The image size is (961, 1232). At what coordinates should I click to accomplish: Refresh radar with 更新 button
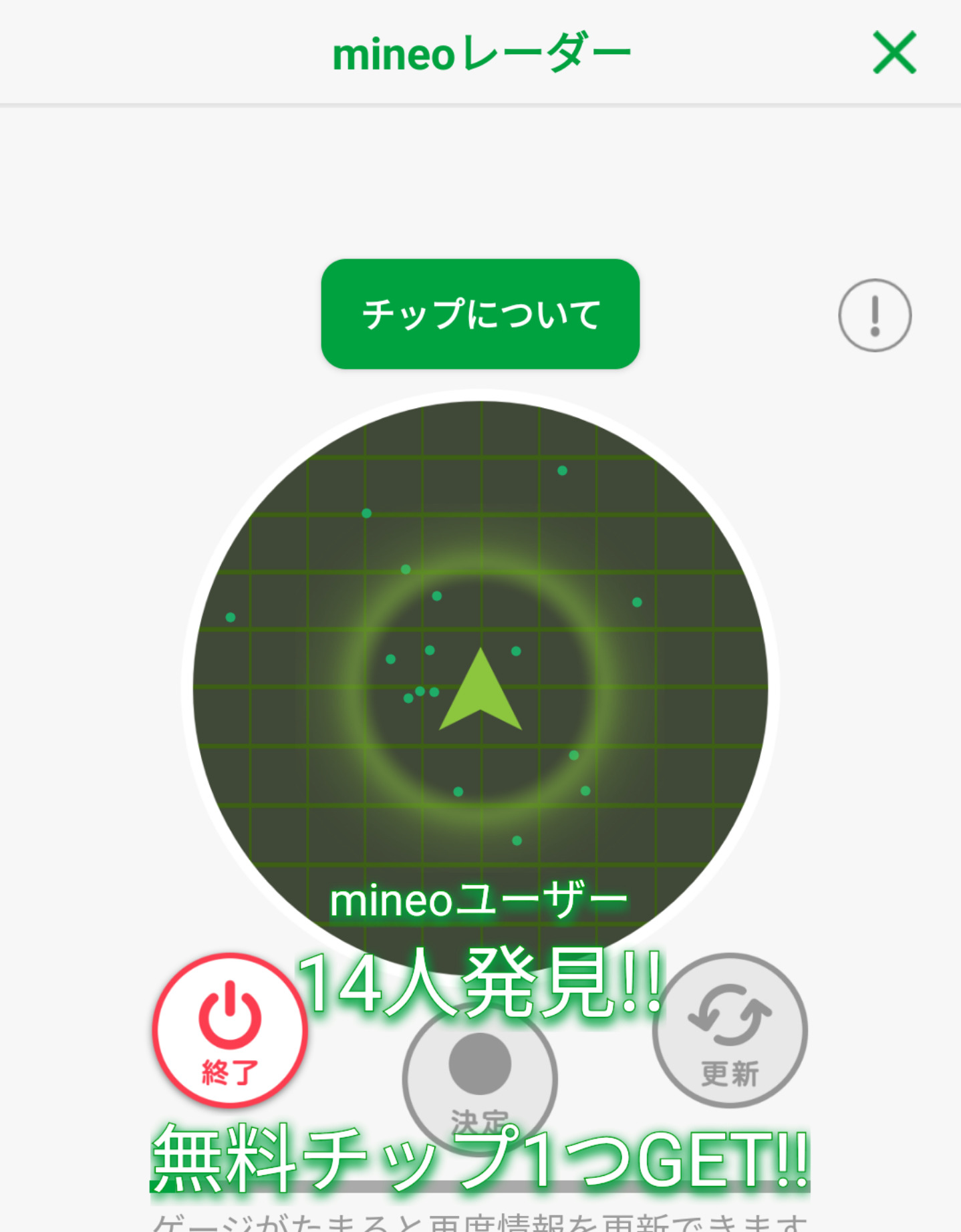(x=730, y=1030)
